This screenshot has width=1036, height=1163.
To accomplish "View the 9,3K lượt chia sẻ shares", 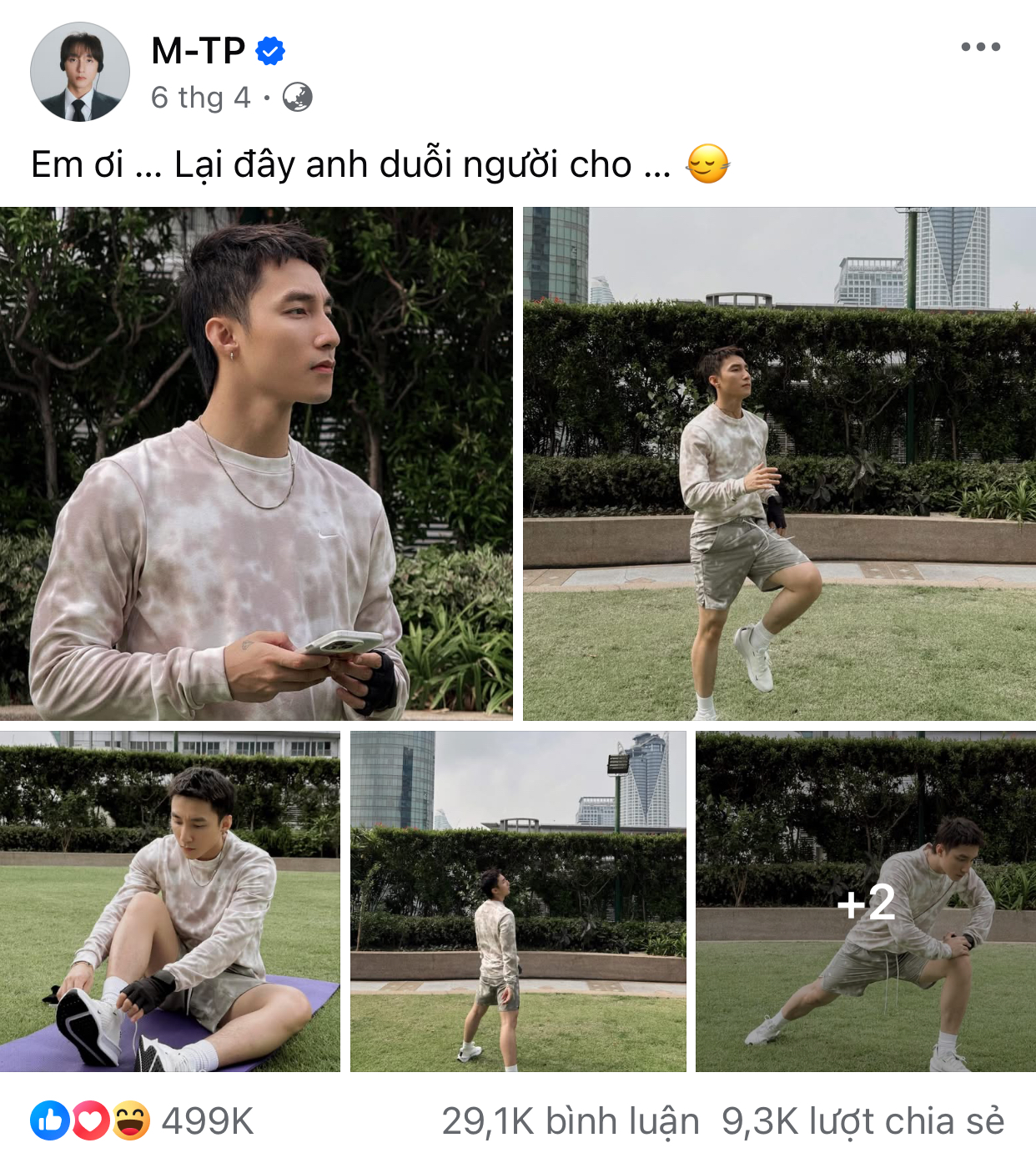I will pyautogui.click(x=862, y=1121).
